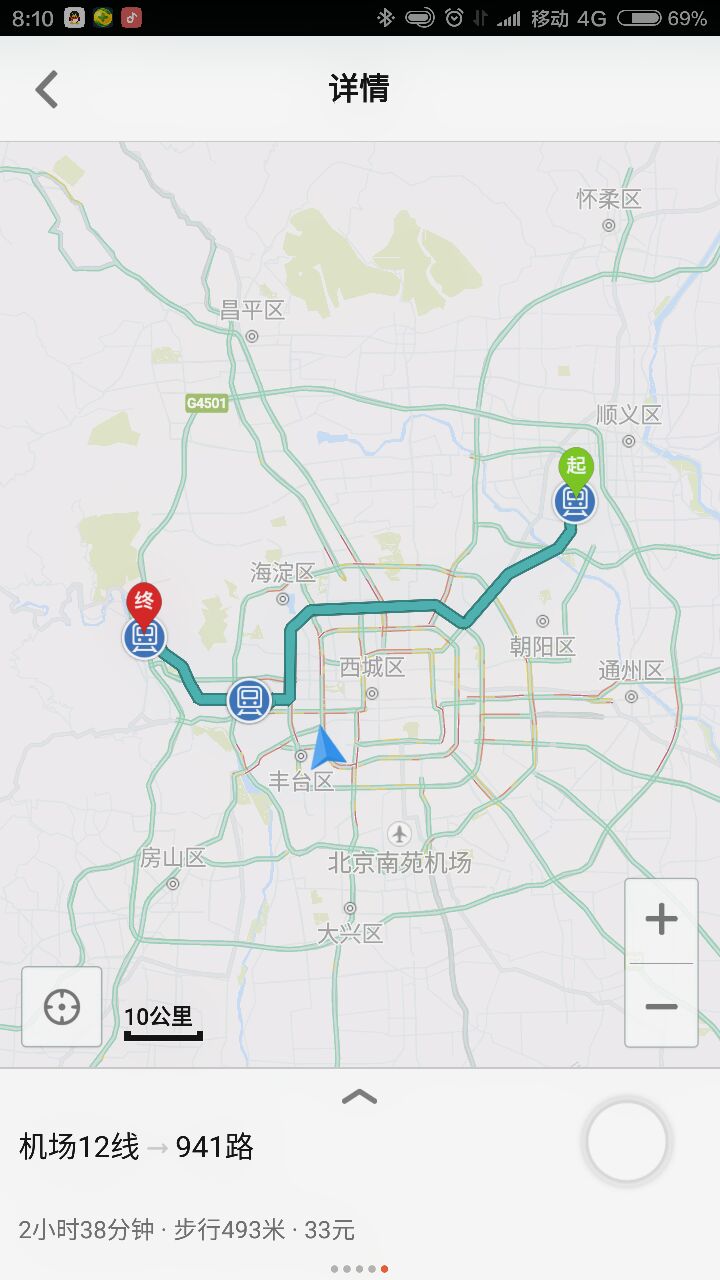Zoom out of the map
This screenshot has width=720, height=1280.
[661, 1006]
